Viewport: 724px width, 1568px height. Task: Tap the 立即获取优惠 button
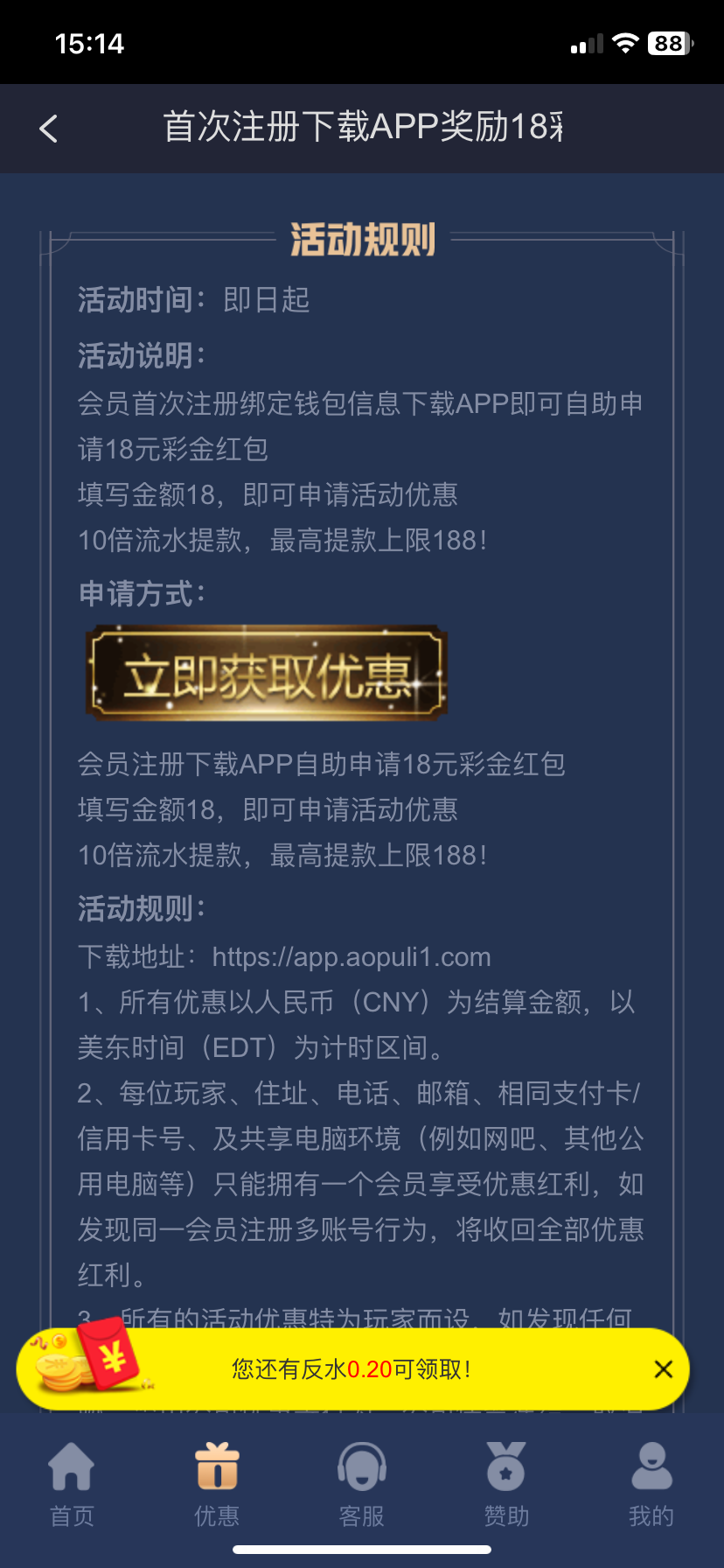(266, 674)
